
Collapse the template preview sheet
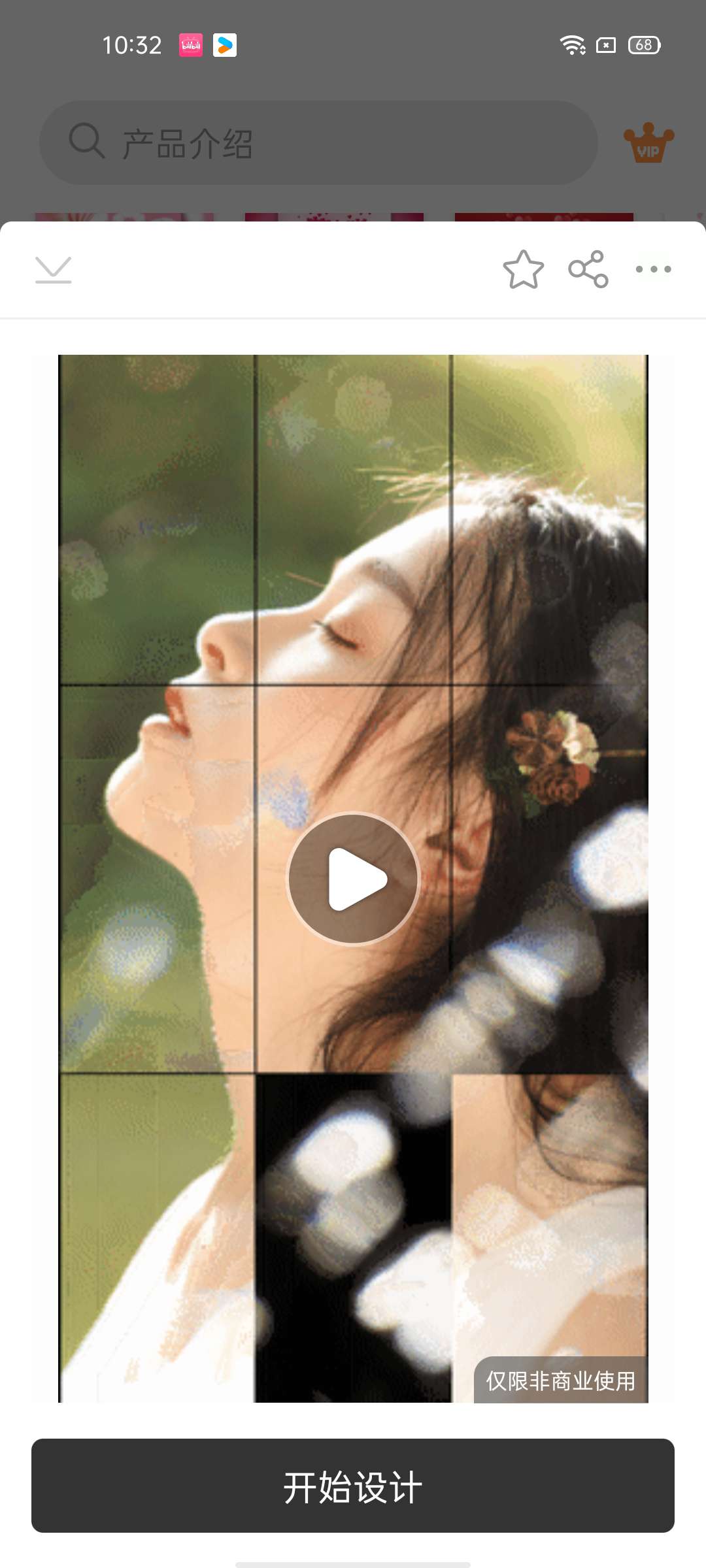tap(54, 269)
